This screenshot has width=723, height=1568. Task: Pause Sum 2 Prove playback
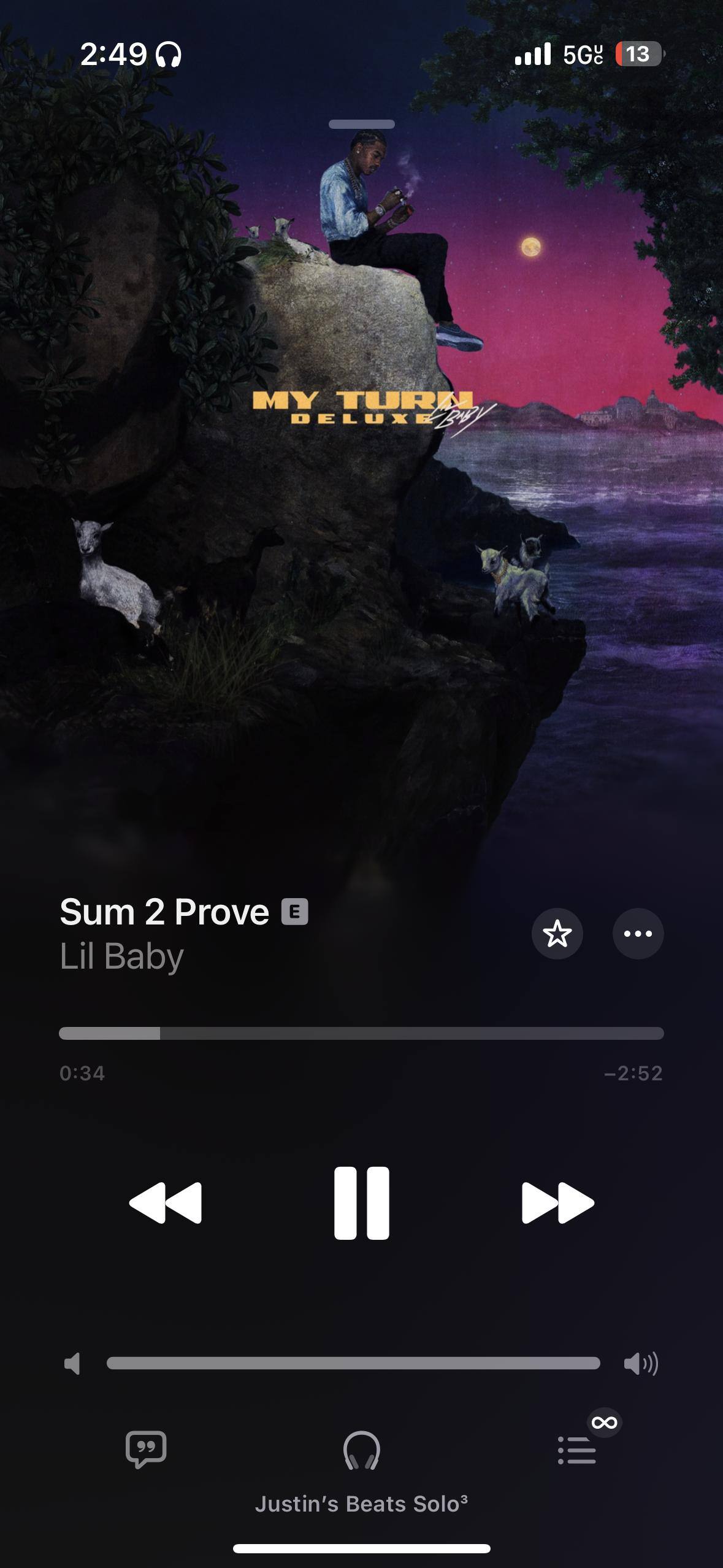pos(361,1203)
